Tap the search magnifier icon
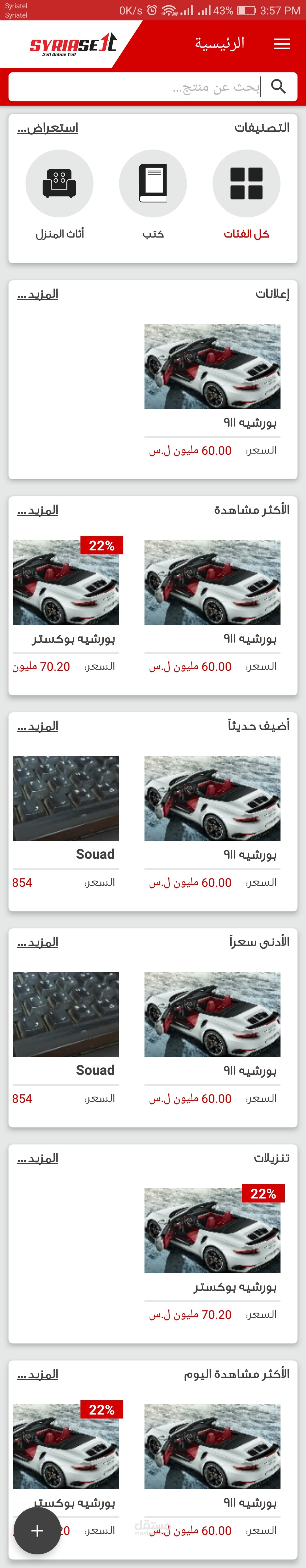Image resolution: width=306 pixels, height=1568 pixels. pos(279,86)
